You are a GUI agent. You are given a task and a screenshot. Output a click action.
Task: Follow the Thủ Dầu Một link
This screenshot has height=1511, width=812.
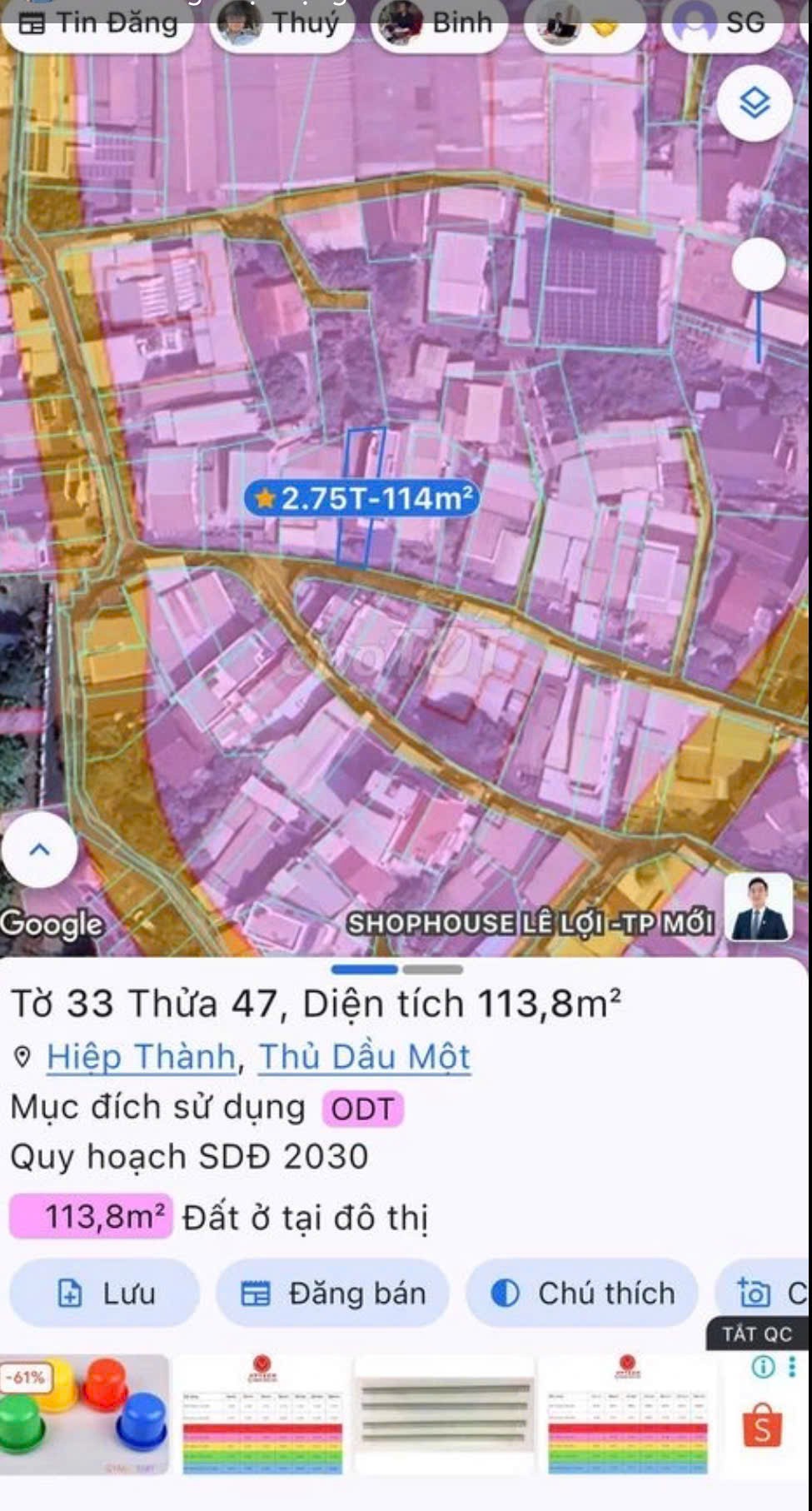tap(364, 1057)
